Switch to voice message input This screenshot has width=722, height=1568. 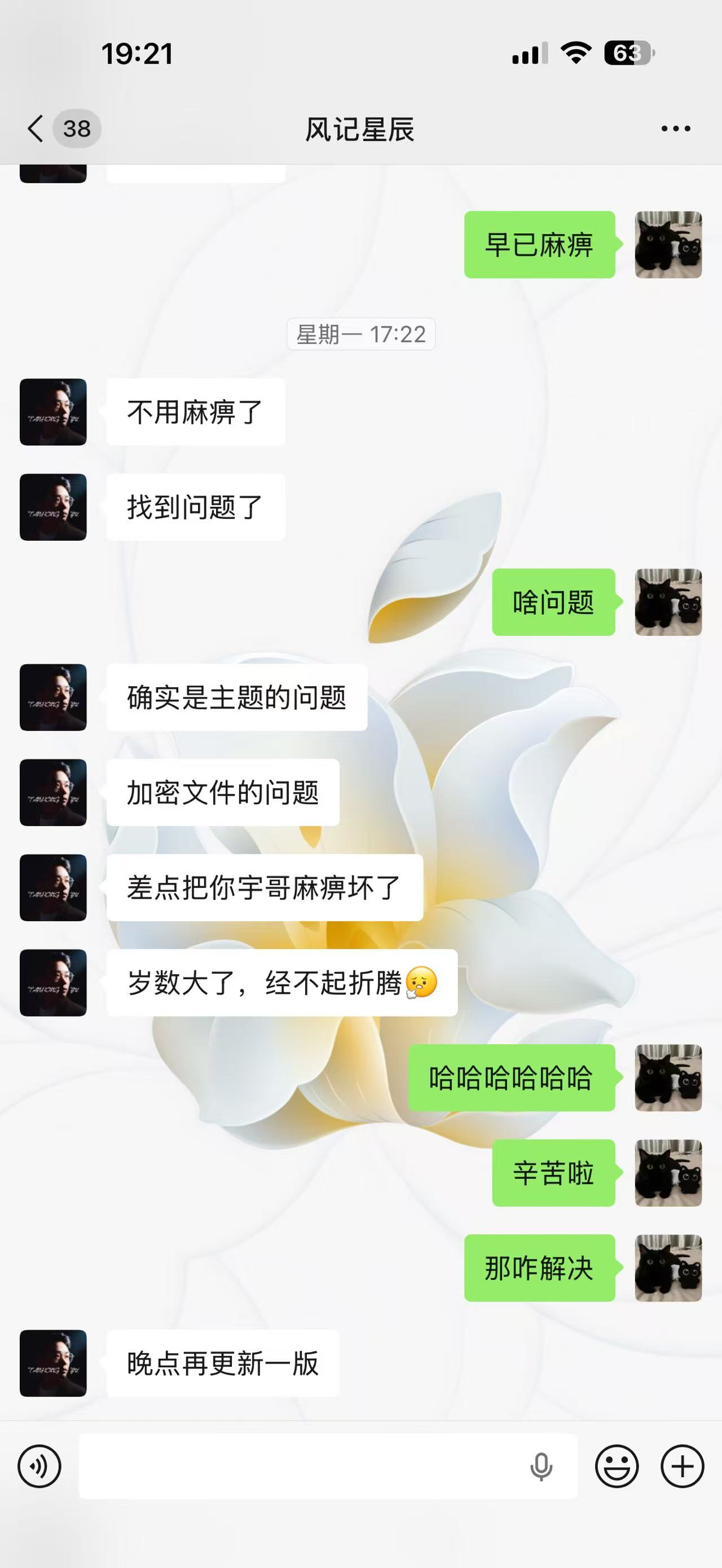click(39, 1467)
